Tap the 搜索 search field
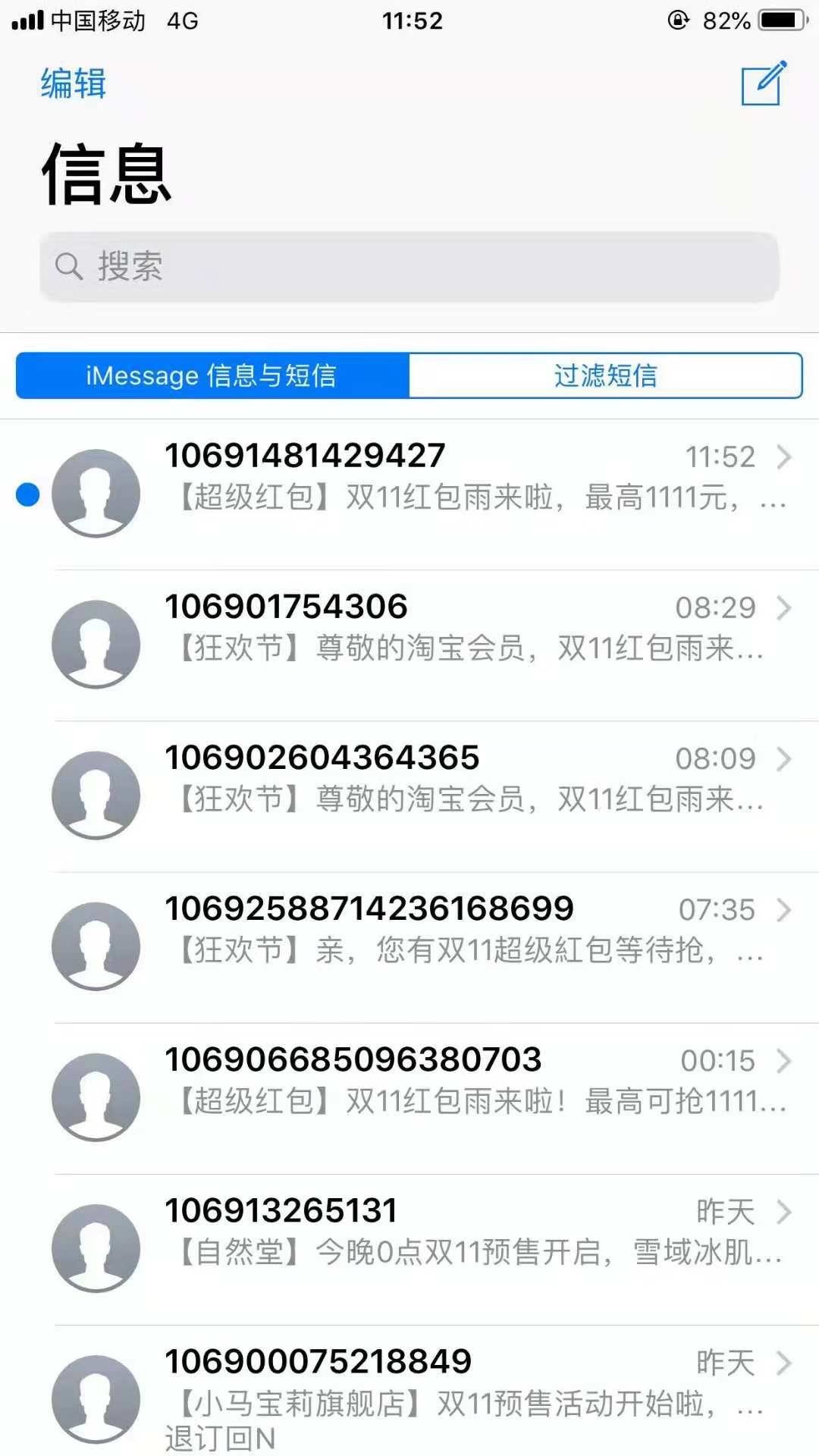819x1456 pixels. tap(409, 267)
